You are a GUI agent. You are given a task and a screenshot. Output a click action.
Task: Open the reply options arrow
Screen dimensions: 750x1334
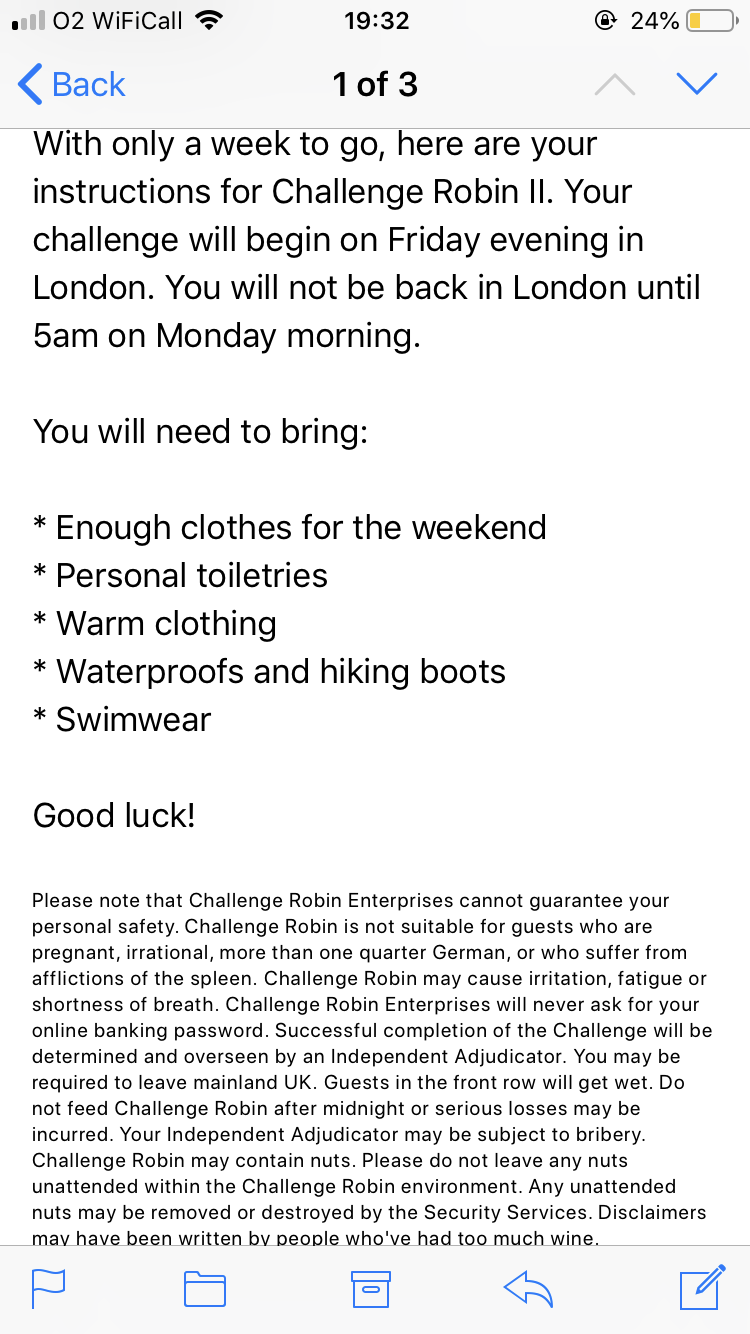pos(529,1289)
